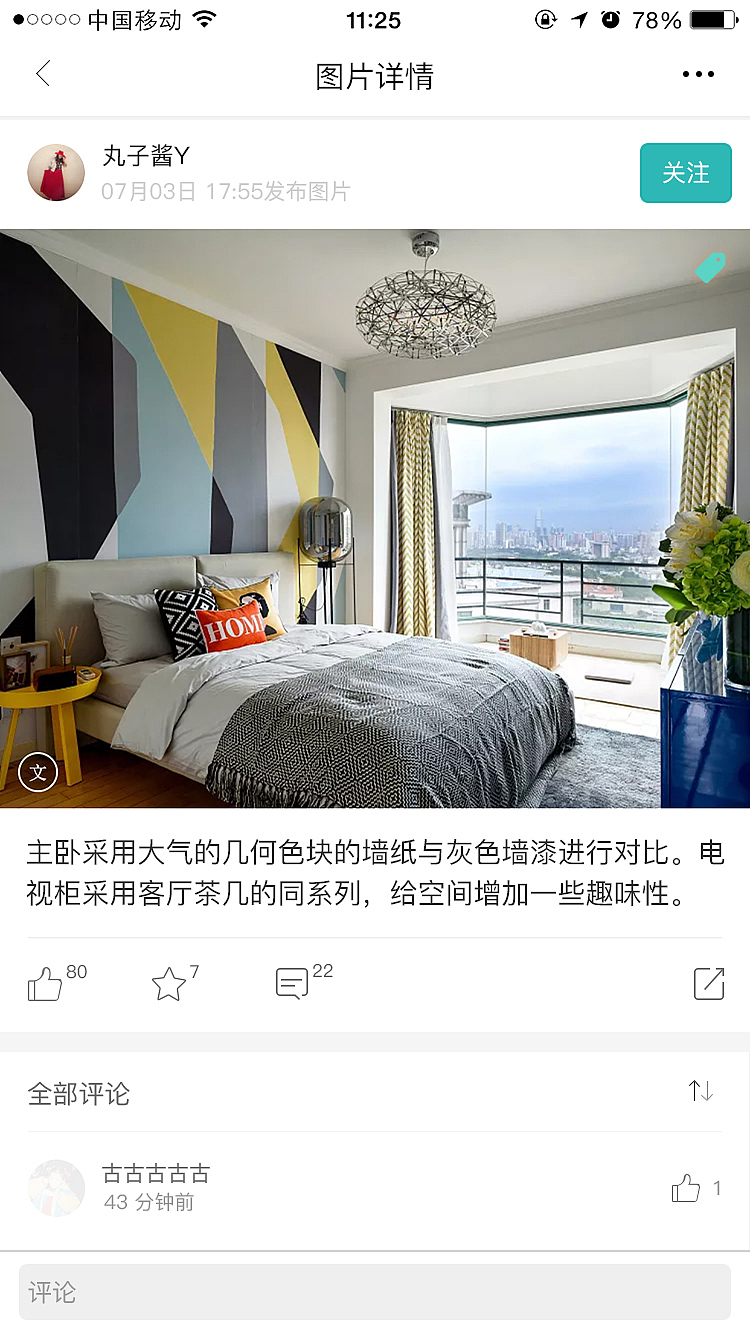Tap the tag icon on the photo
This screenshot has height=1334, width=750.
[710, 267]
